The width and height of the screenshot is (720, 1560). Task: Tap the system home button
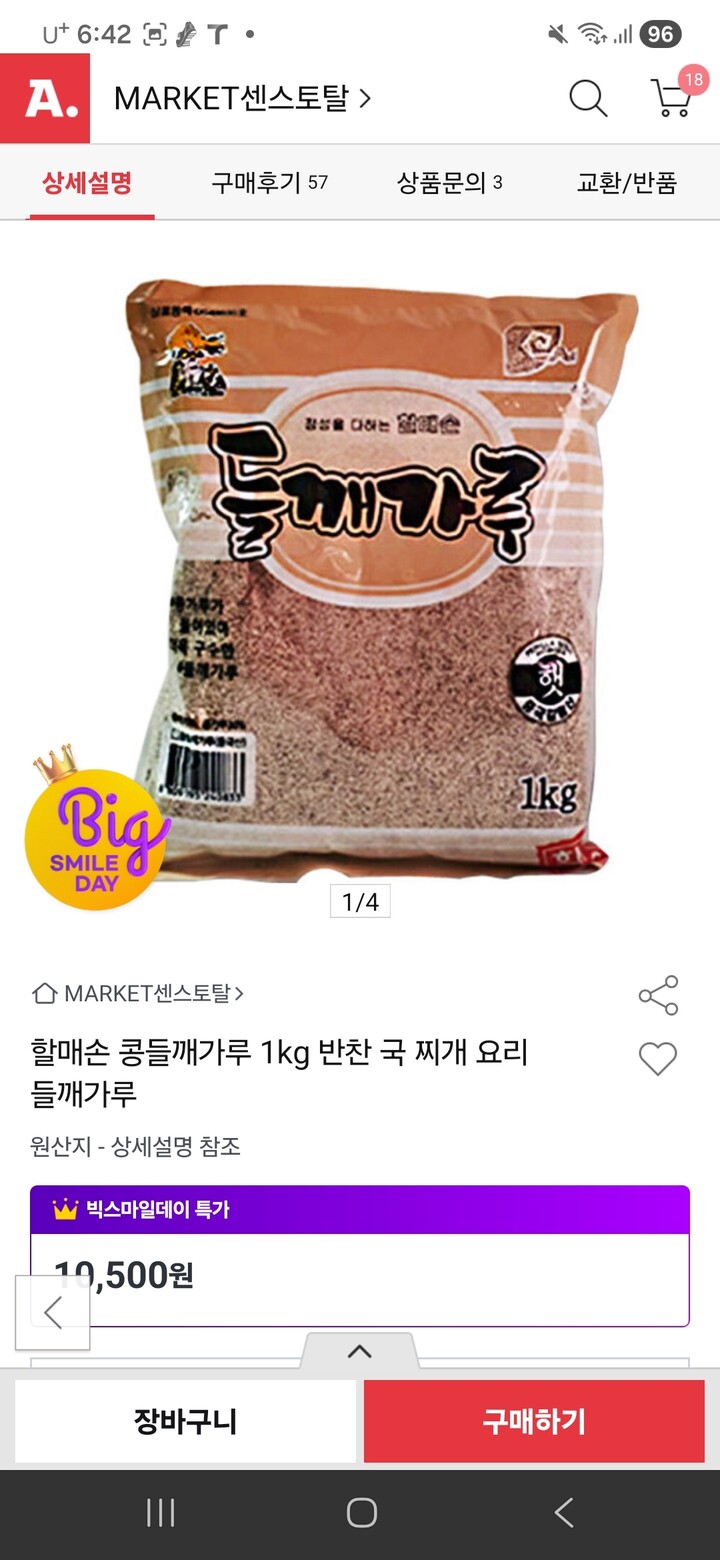(x=361, y=1513)
